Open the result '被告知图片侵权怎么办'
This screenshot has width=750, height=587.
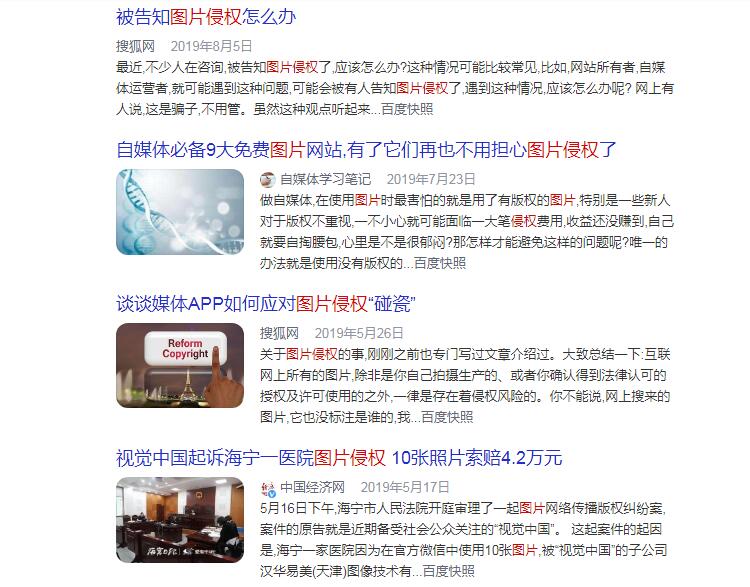(x=206, y=17)
